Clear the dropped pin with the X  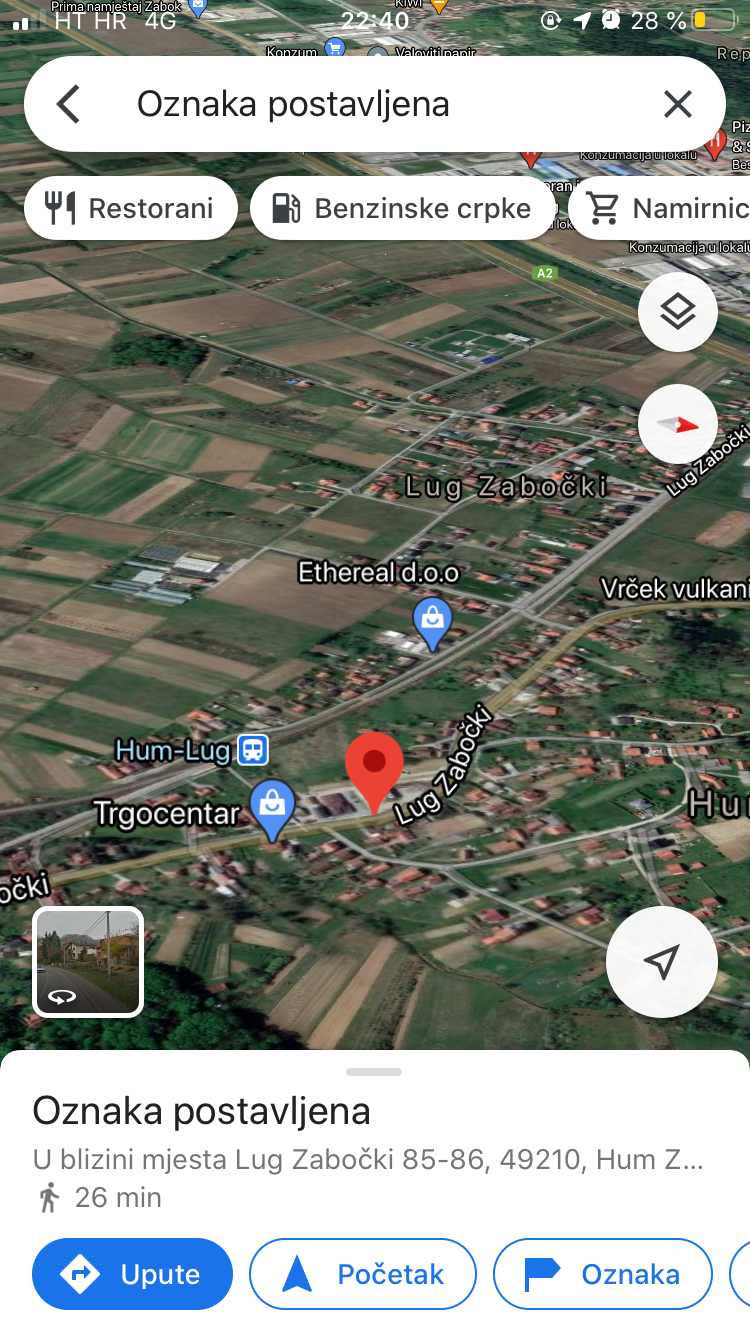click(678, 104)
